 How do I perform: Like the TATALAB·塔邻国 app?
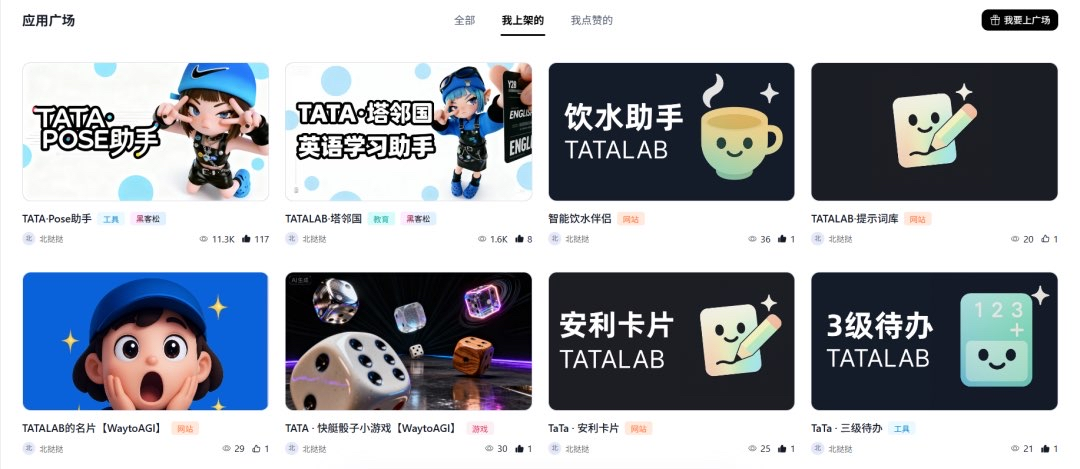(519, 239)
